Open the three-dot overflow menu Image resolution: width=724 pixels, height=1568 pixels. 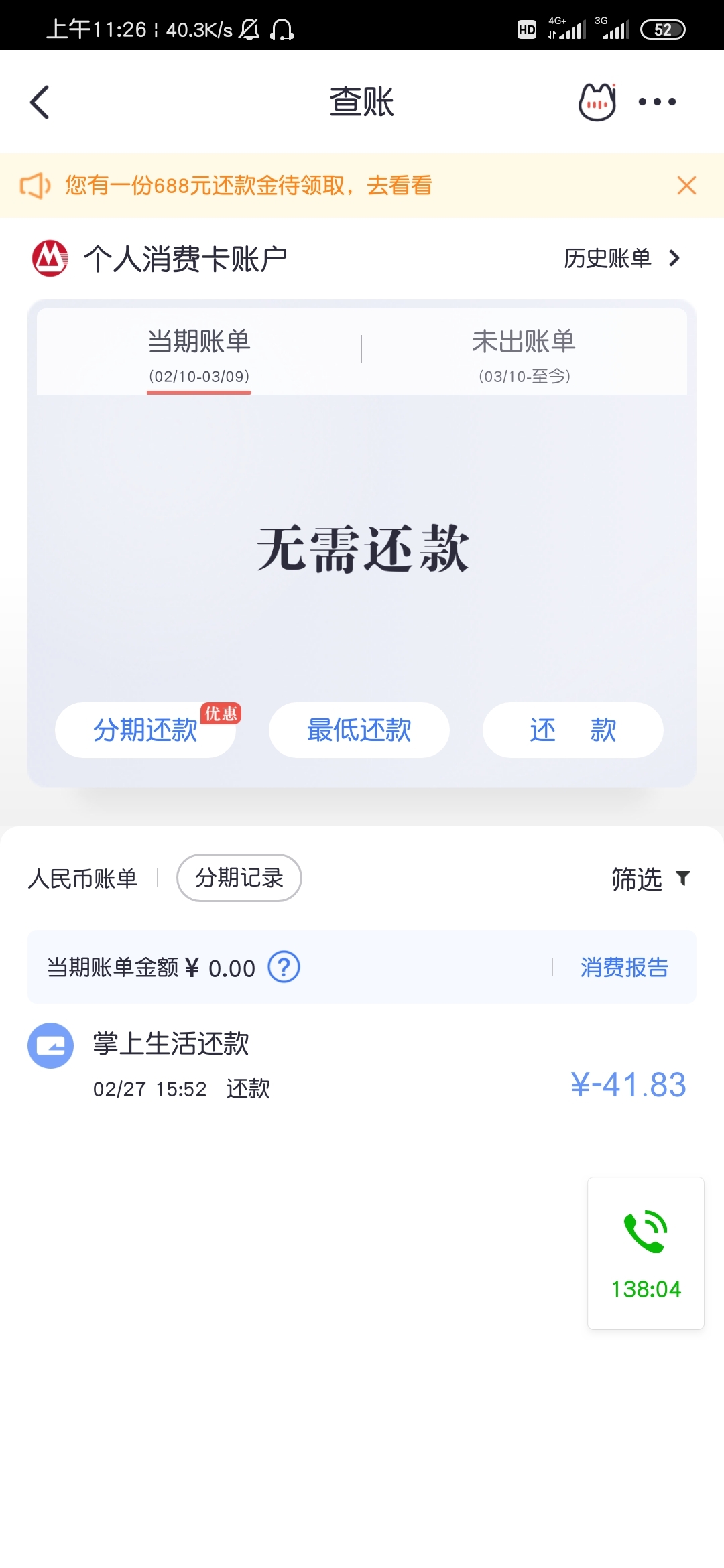657,102
